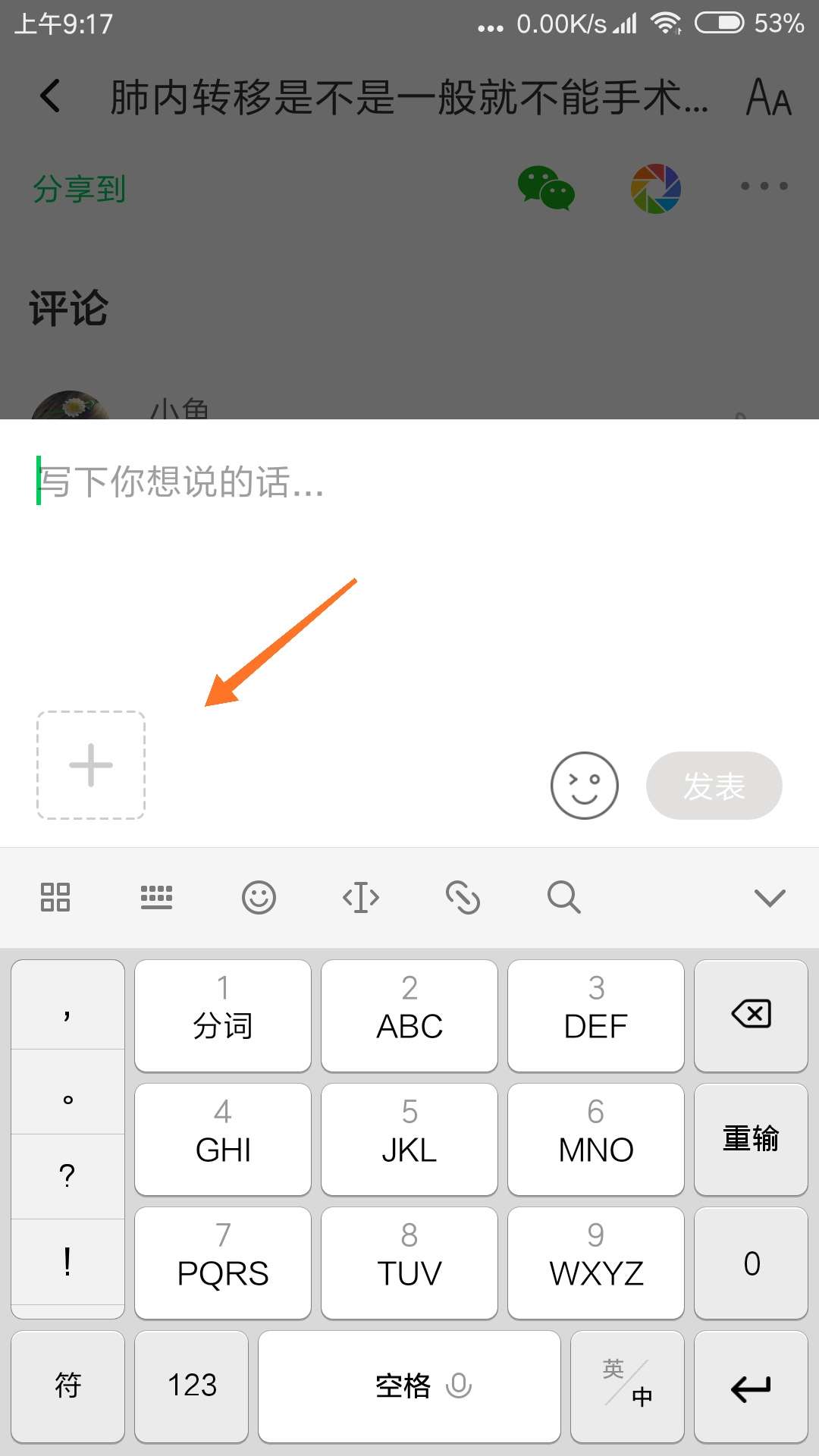
Task: Share to Moments with the colorful shutter icon
Action: [x=656, y=188]
